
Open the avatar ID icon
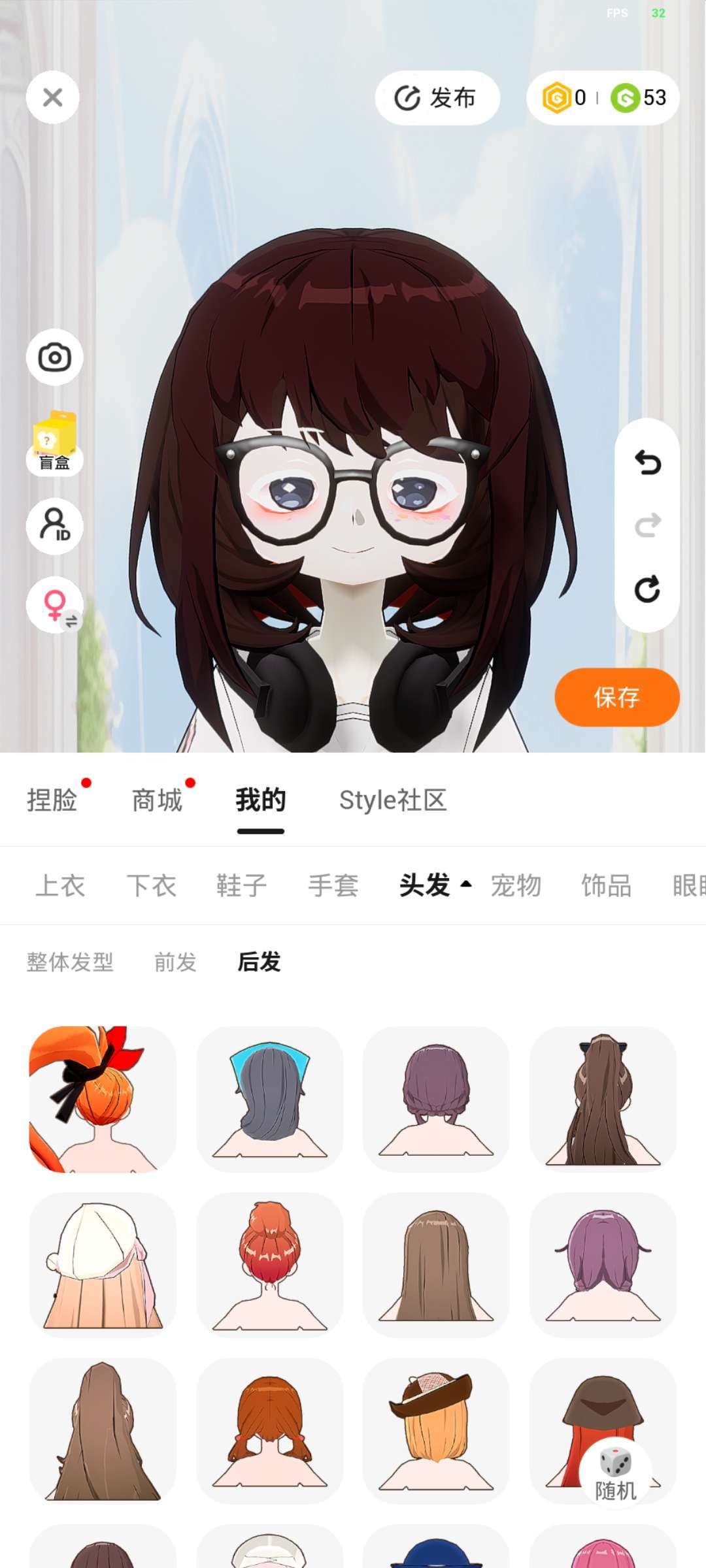click(54, 526)
